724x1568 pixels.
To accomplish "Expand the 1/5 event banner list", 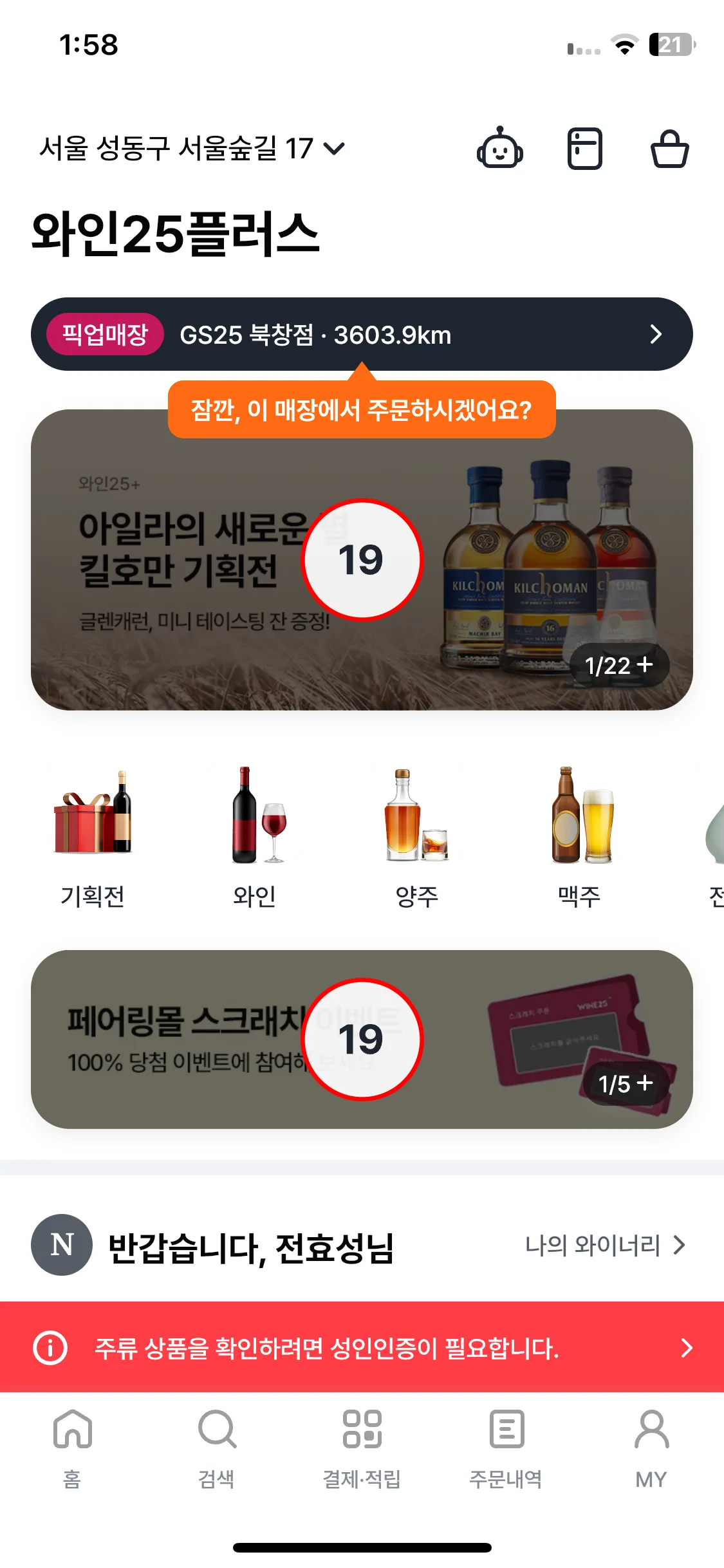I will coord(625,1084).
